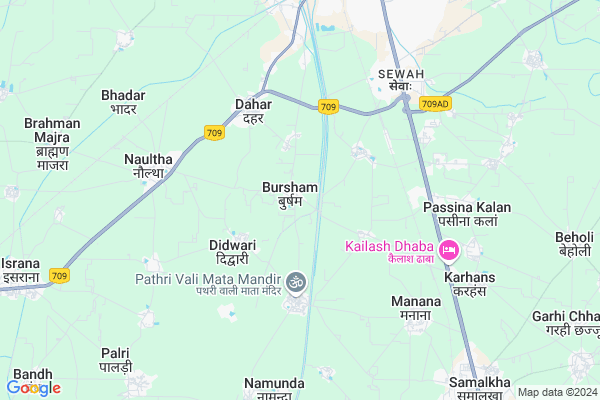Select the Pathri Vali Mata Mandir marker
The width and height of the screenshot is (600, 400).
pos(295,281)
